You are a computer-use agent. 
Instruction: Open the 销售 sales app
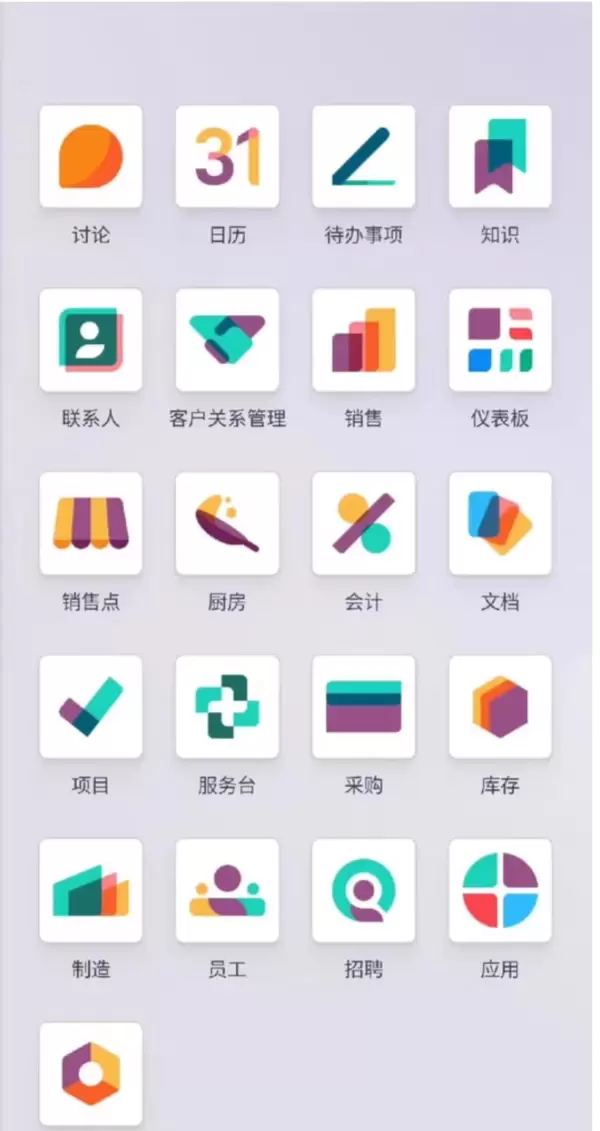point(363,340)
